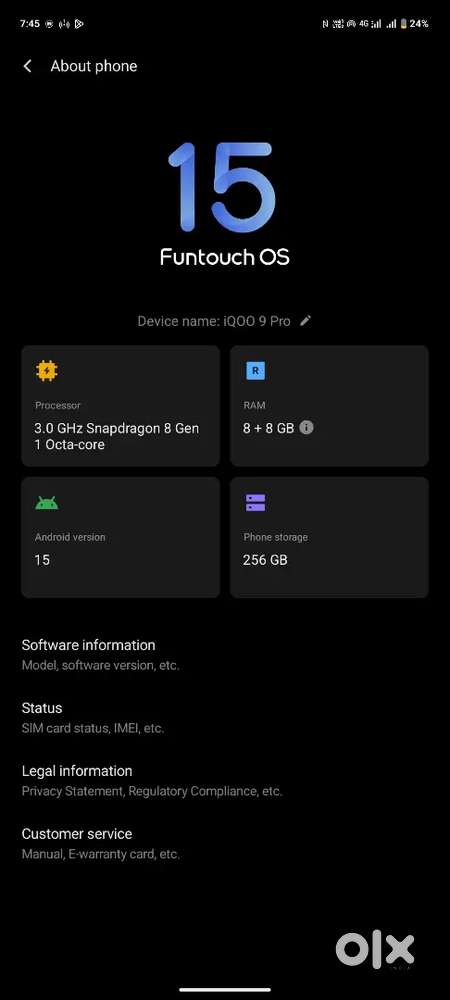Open the Android version card
This screenshot has width=450, height=1000.
coord(120,538)
